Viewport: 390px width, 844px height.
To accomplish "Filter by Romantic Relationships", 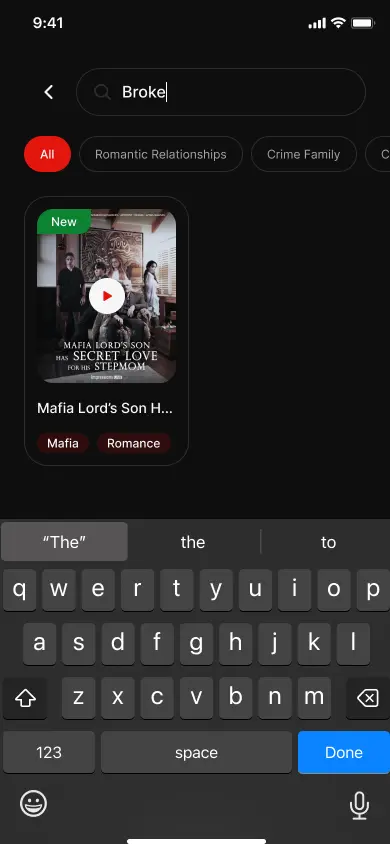I will [x=161, y=154].
